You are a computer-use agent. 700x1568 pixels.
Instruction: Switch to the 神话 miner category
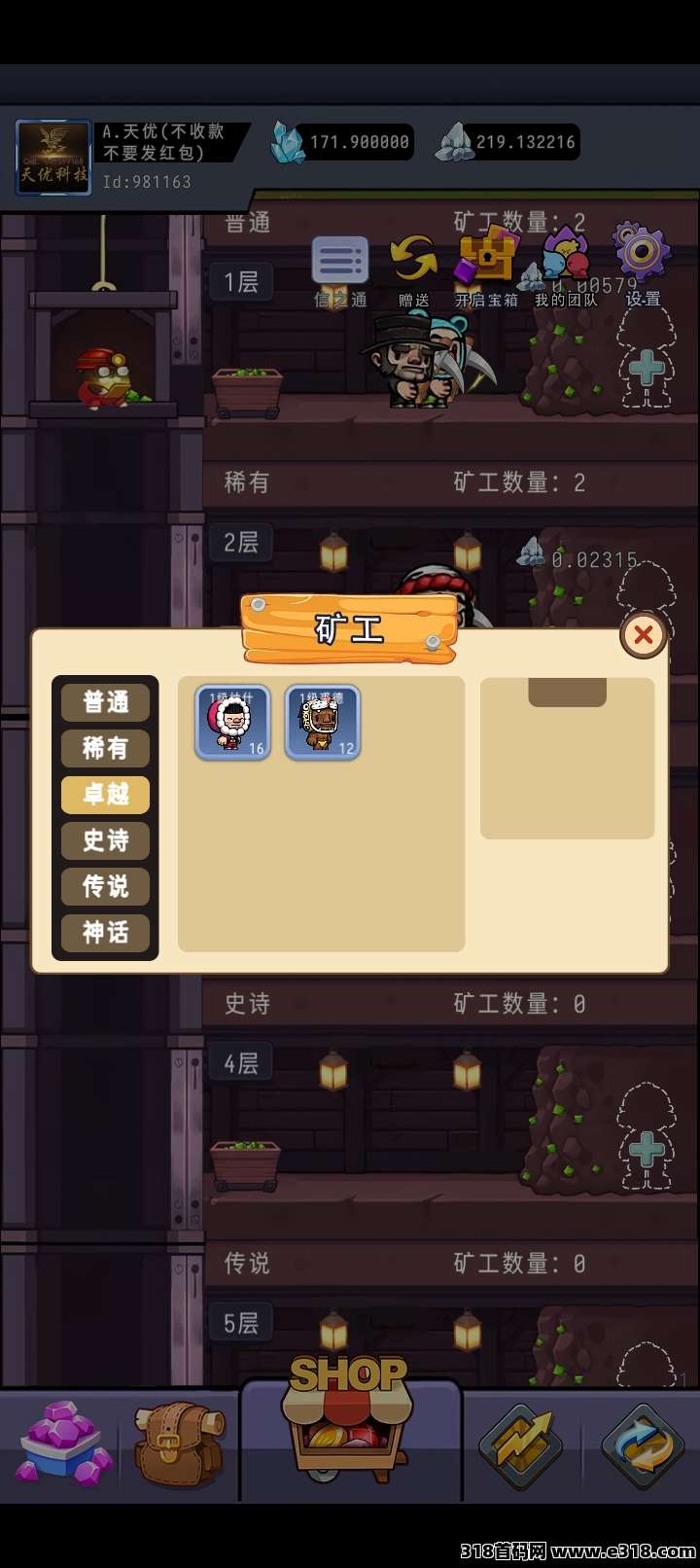click(x=105, y=933)
